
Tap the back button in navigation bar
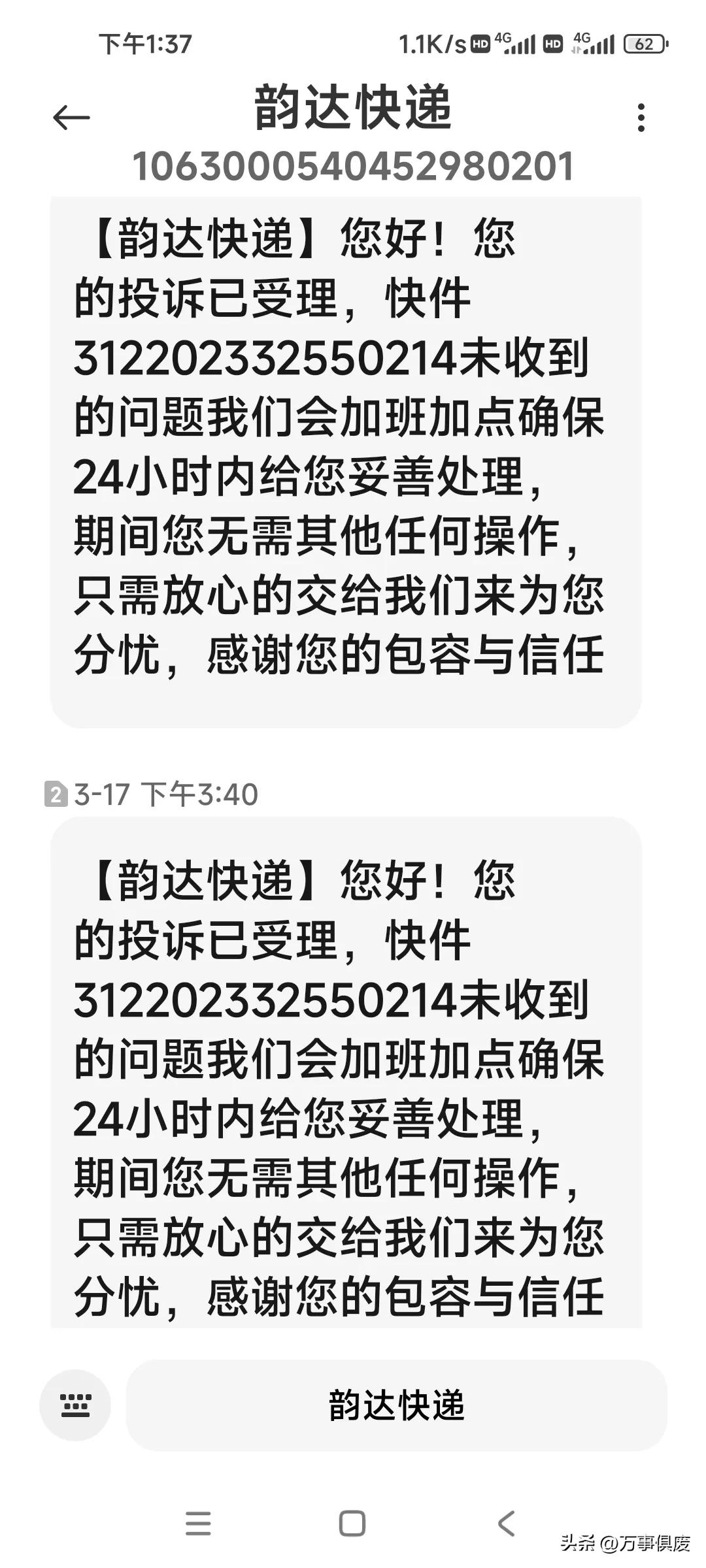(x=506, y=1520)
